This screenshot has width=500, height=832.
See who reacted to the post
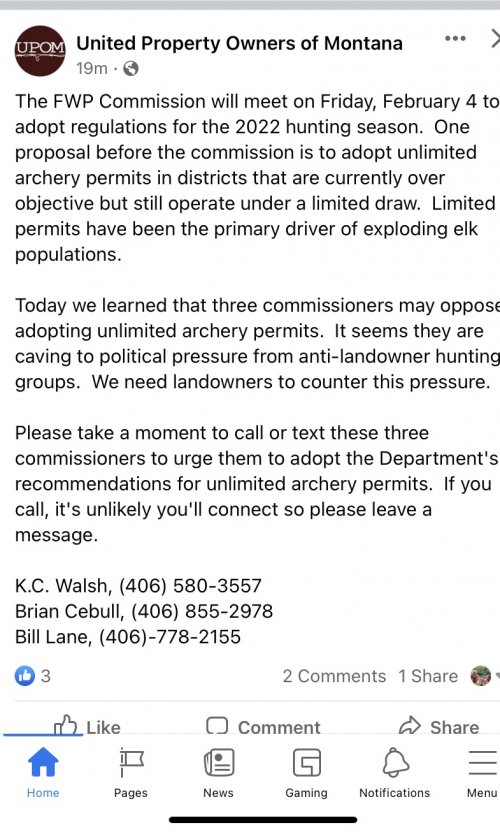33,676
